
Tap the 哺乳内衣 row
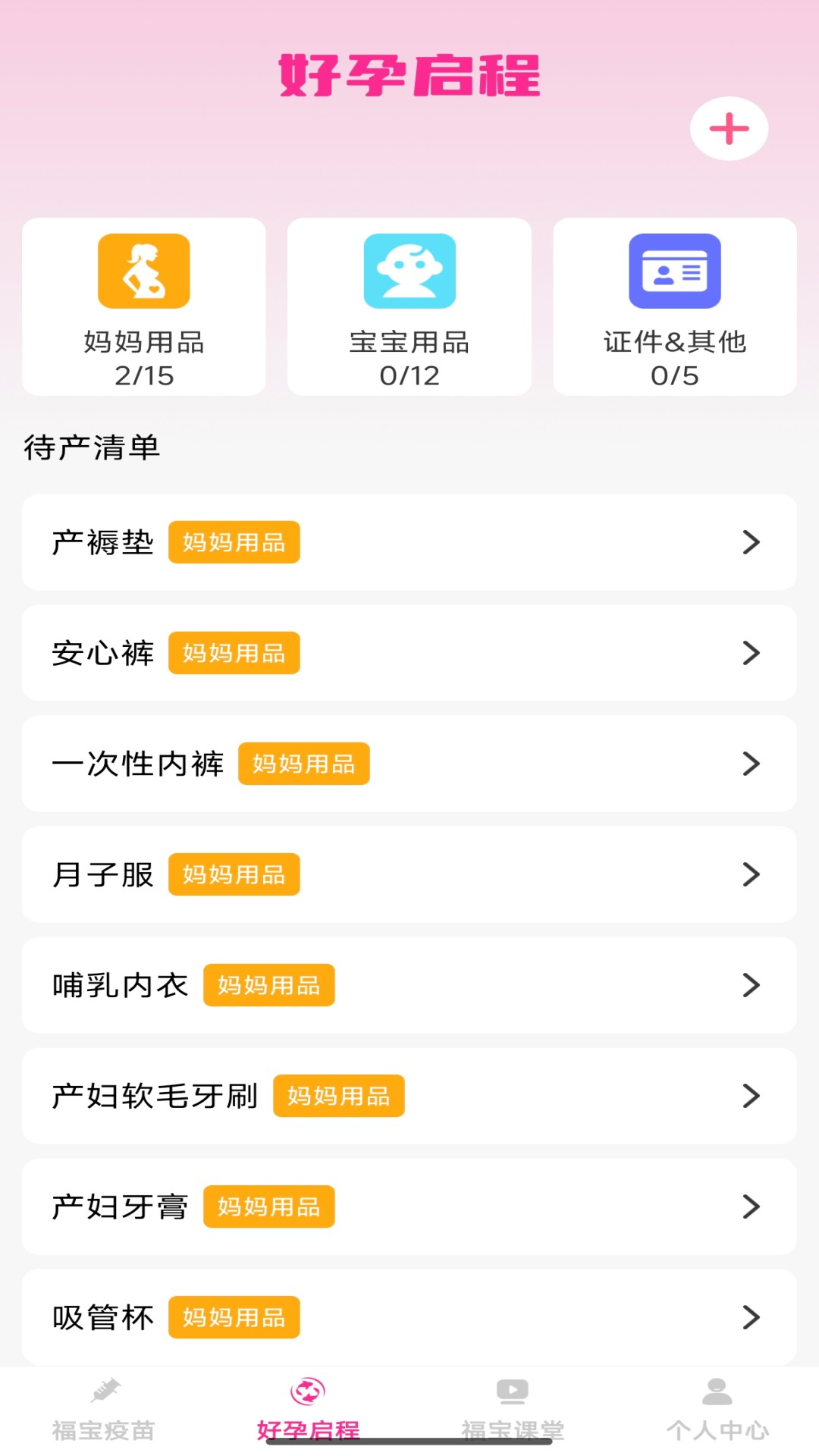click(x=409, y=985)
